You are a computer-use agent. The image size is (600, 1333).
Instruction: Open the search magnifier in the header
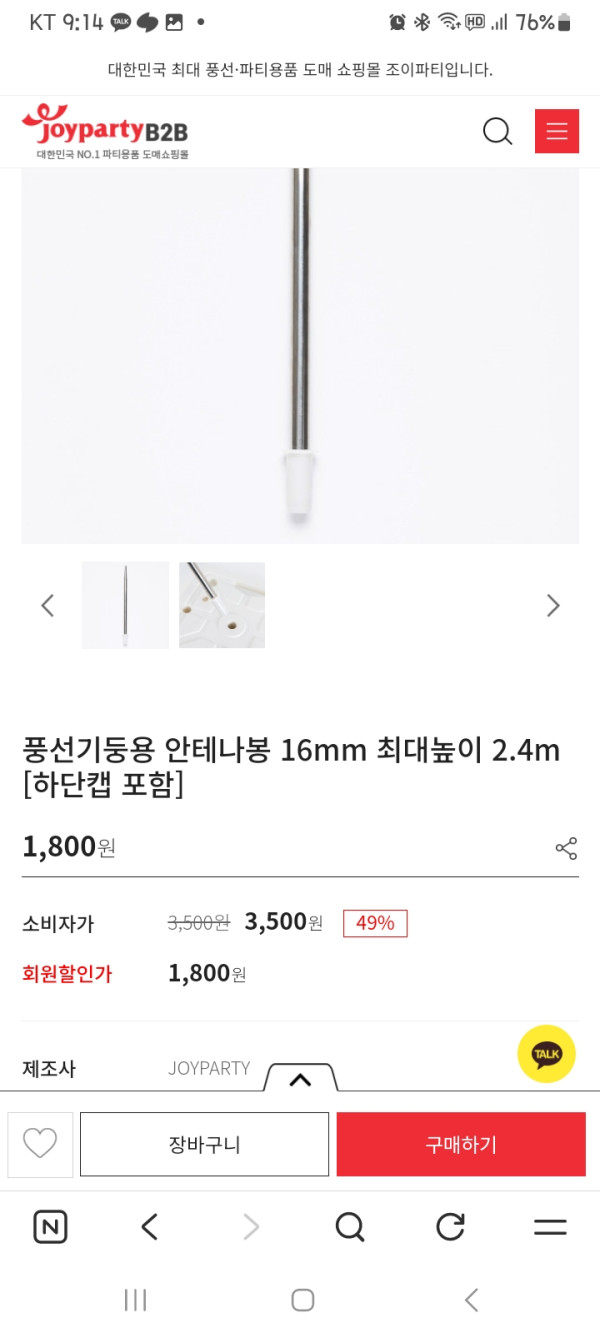(497, 131)
